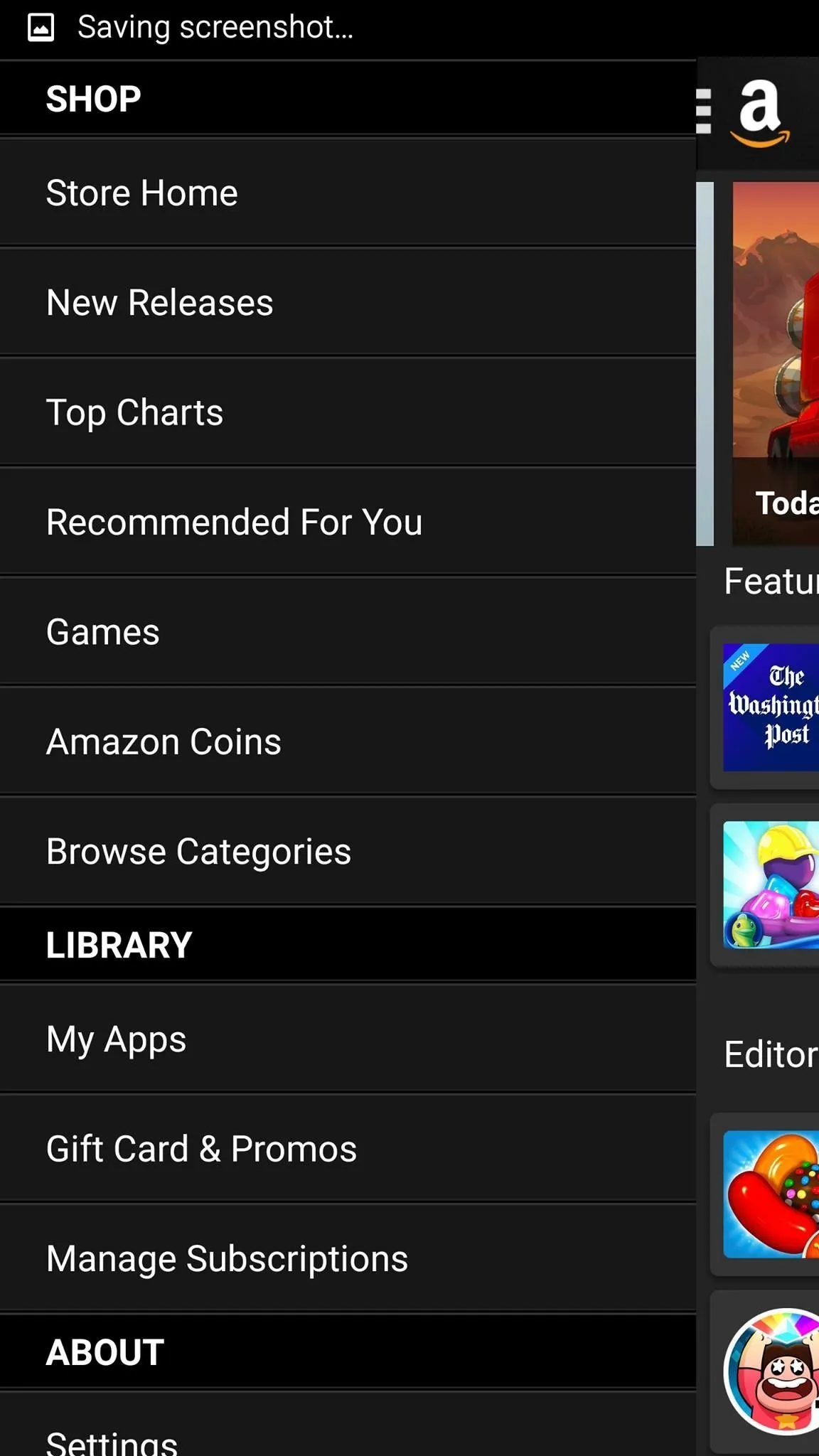Image resolution: width=819 pixels, height=1456 pixels.
Task: Close the drawer with the hamburger icon
Action: coord(704,111)
